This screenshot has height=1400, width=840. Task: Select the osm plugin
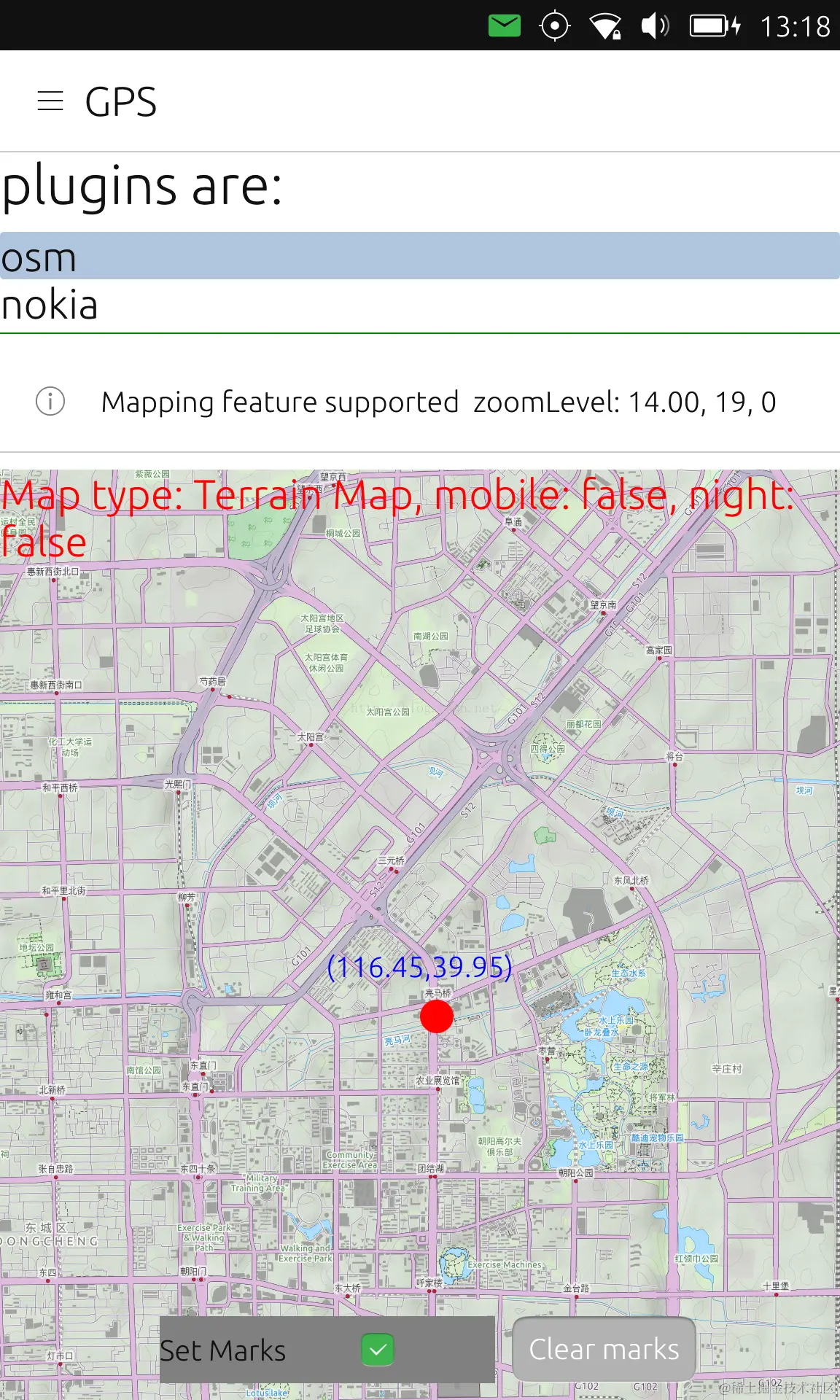coord(419,257)
